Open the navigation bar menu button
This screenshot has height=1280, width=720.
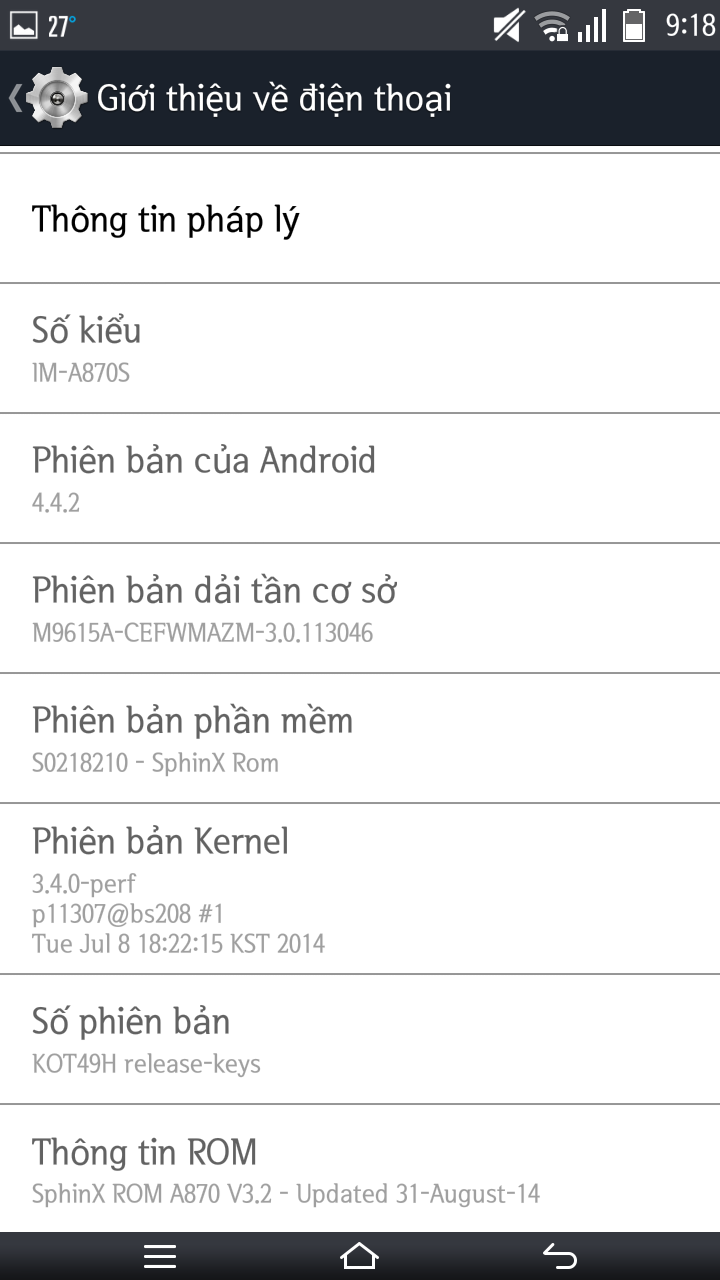pos(160,1256)
